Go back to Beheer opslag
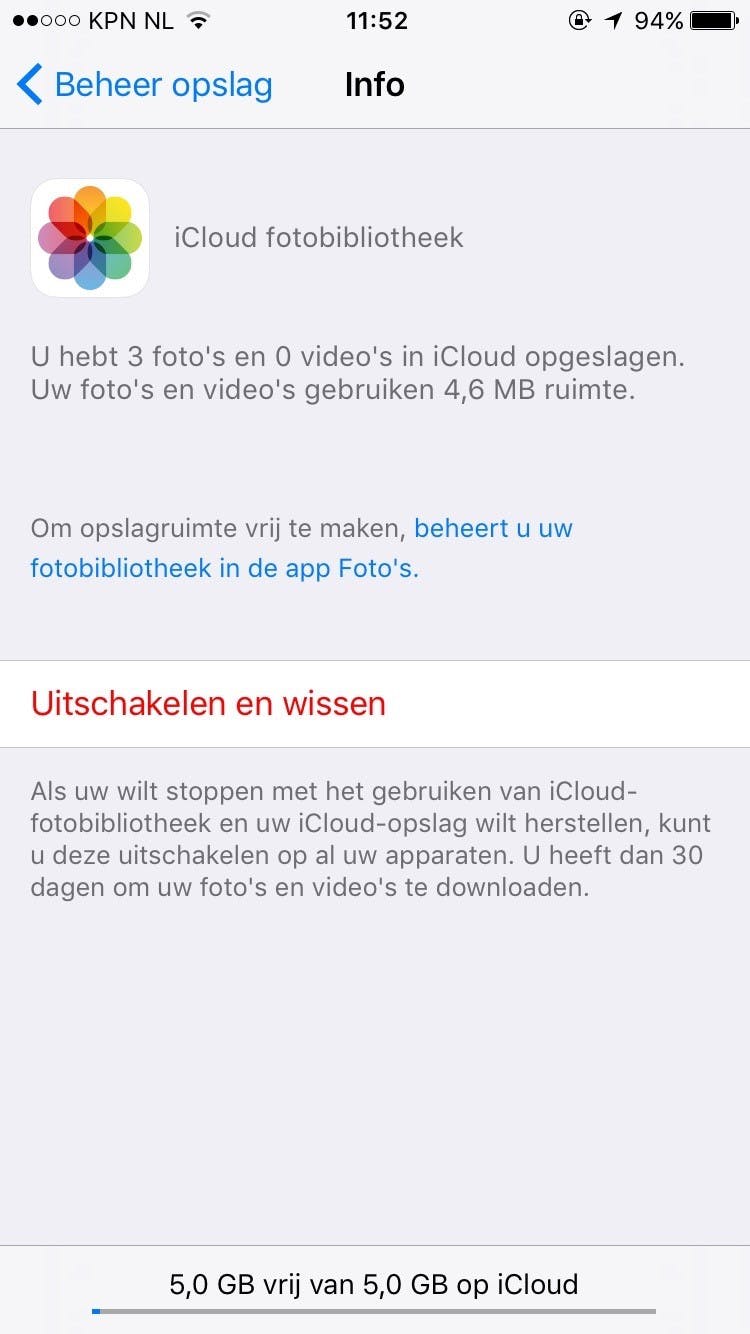This screenshot has height=1334, width=750. (145, 85)
